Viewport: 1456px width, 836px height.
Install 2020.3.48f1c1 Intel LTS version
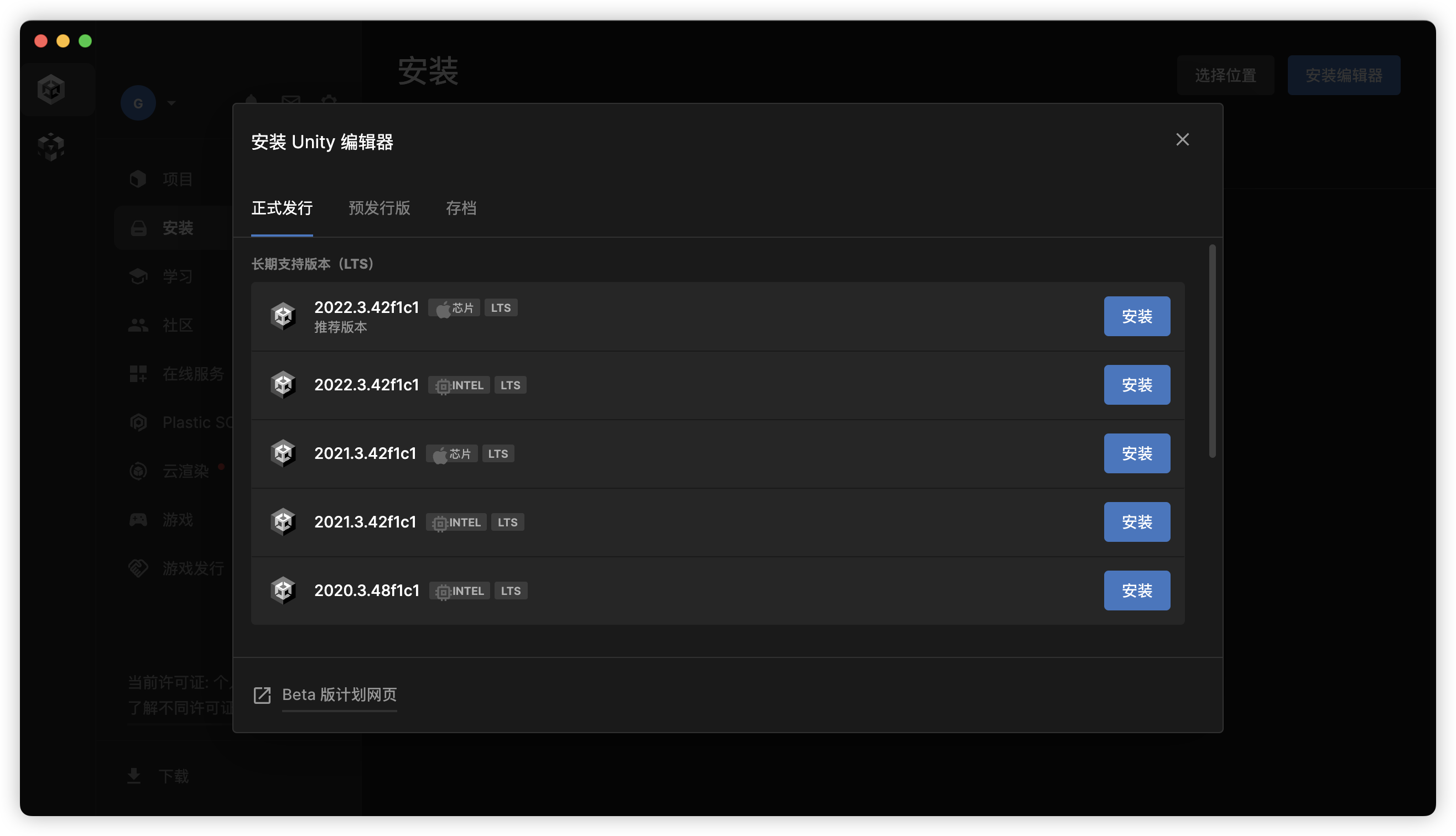click(x=1136, y=591)
